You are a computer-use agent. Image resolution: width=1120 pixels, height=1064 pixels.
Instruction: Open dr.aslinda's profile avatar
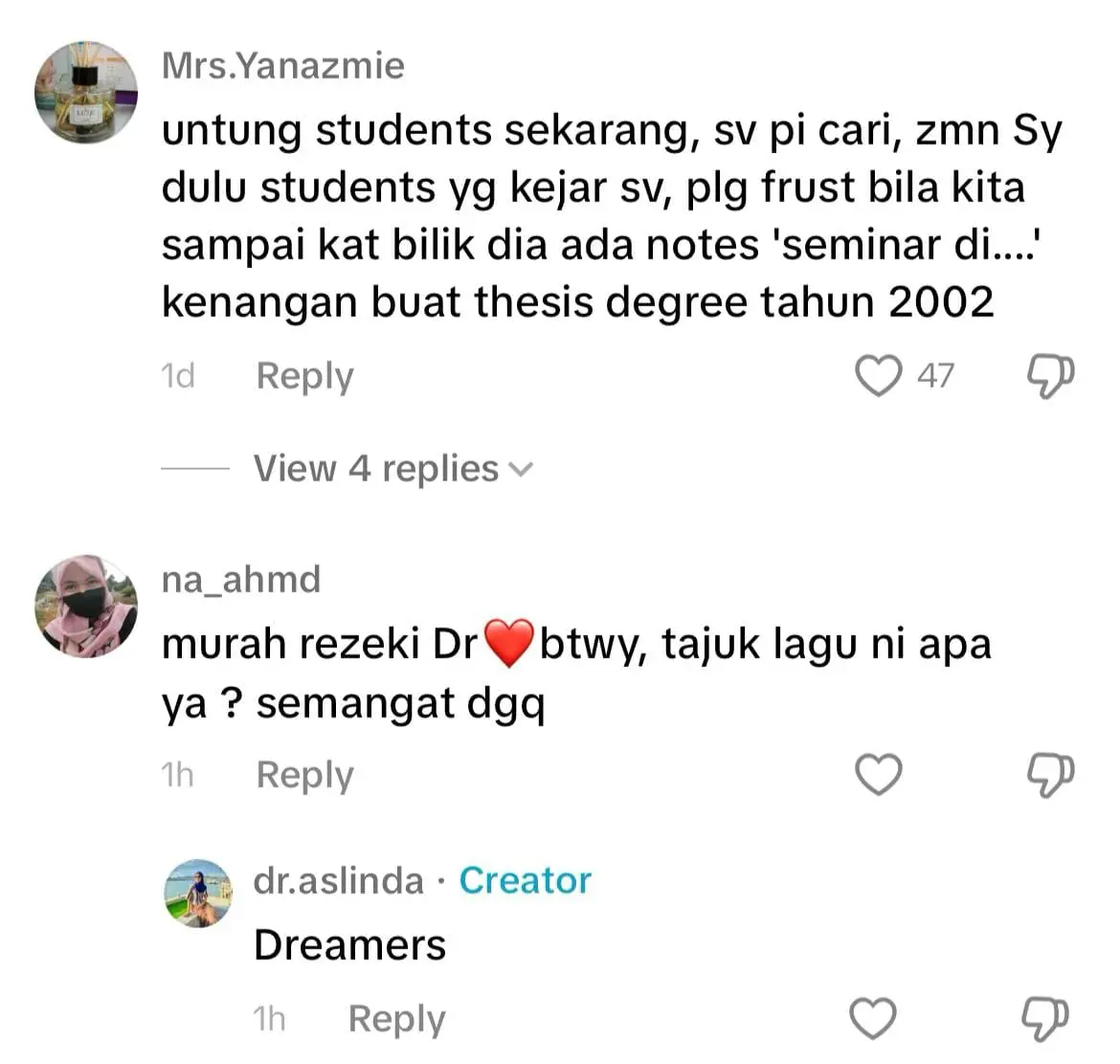tap(199, 894)
